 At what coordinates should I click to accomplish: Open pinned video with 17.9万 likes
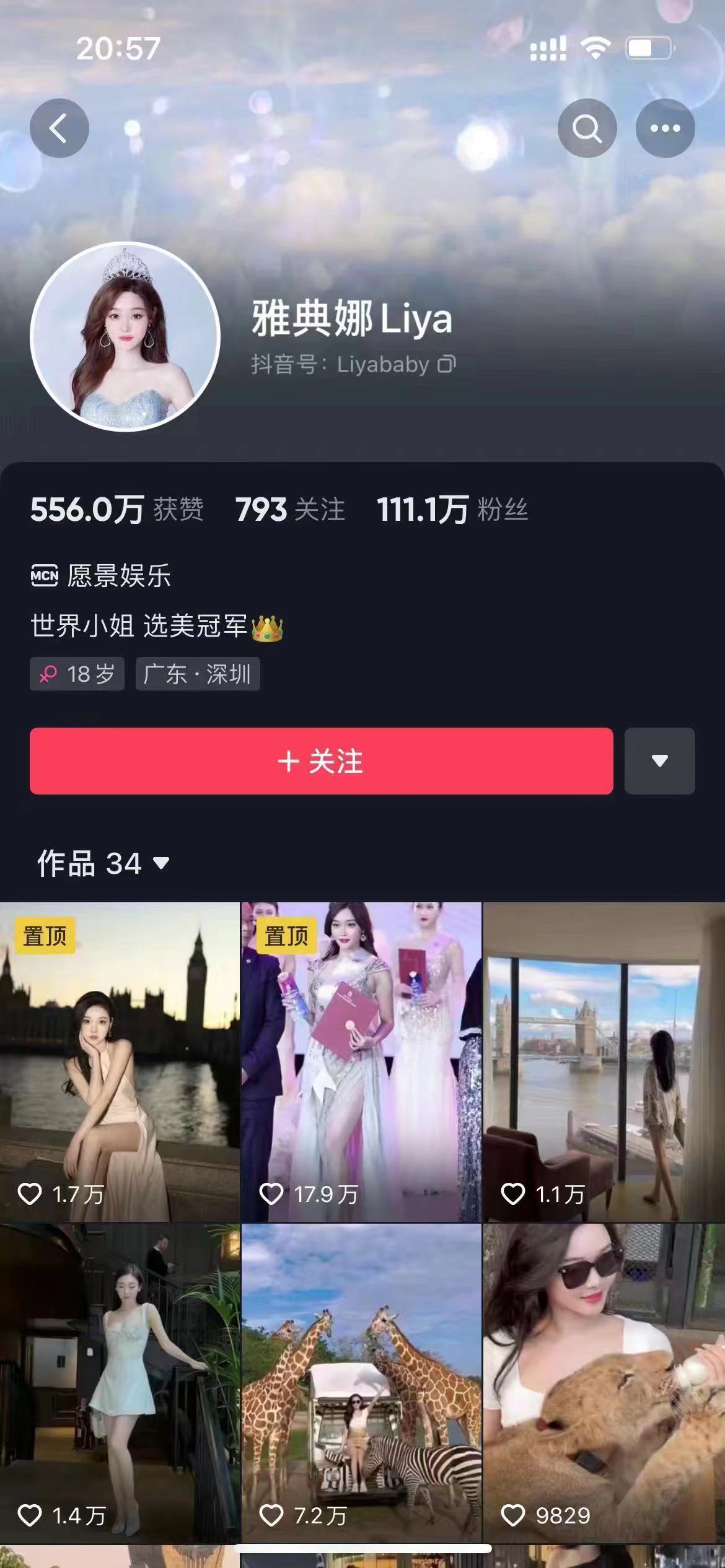361,1061
